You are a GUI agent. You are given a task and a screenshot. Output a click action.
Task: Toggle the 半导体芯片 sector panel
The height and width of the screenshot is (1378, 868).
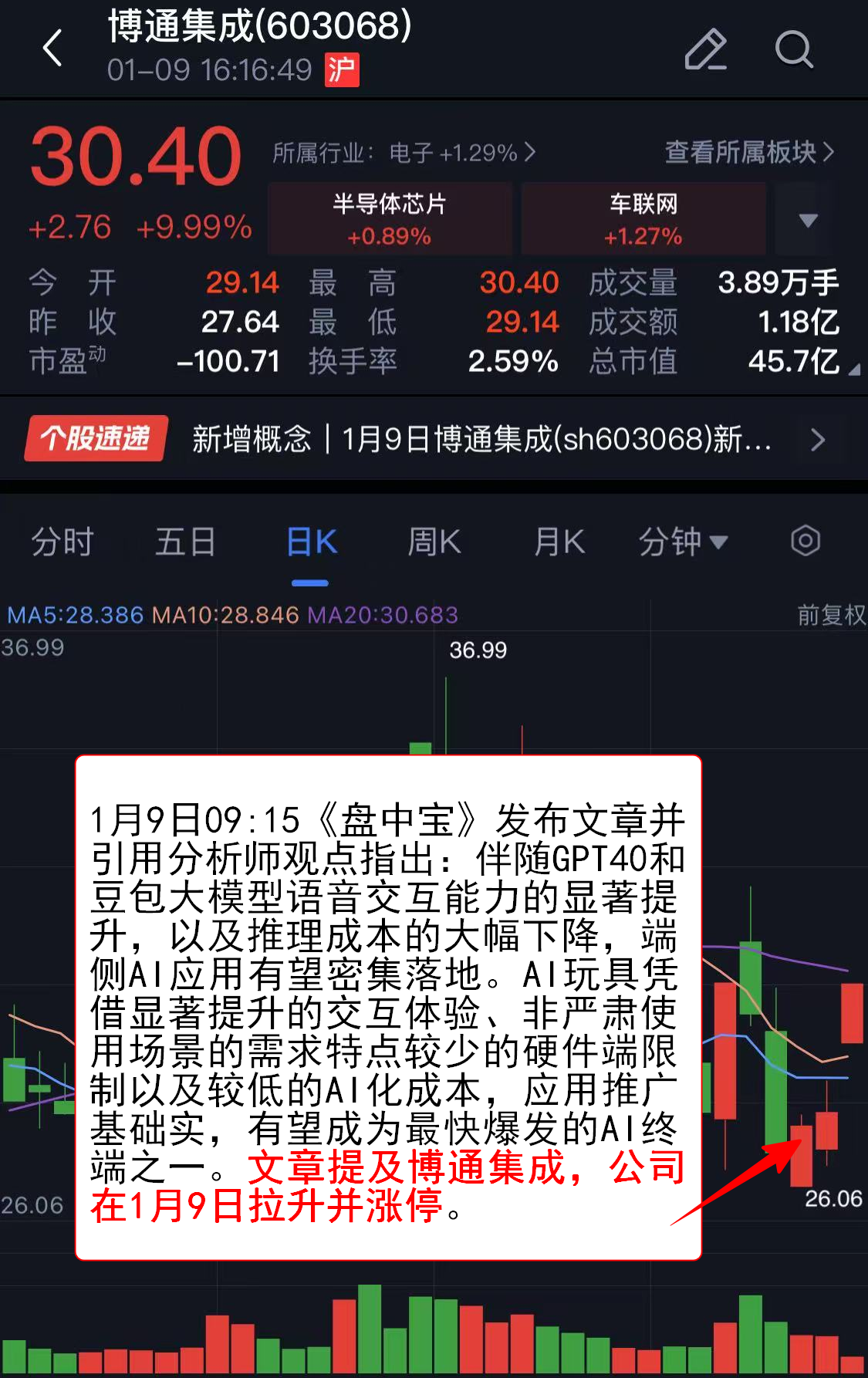tap(389, 218)
